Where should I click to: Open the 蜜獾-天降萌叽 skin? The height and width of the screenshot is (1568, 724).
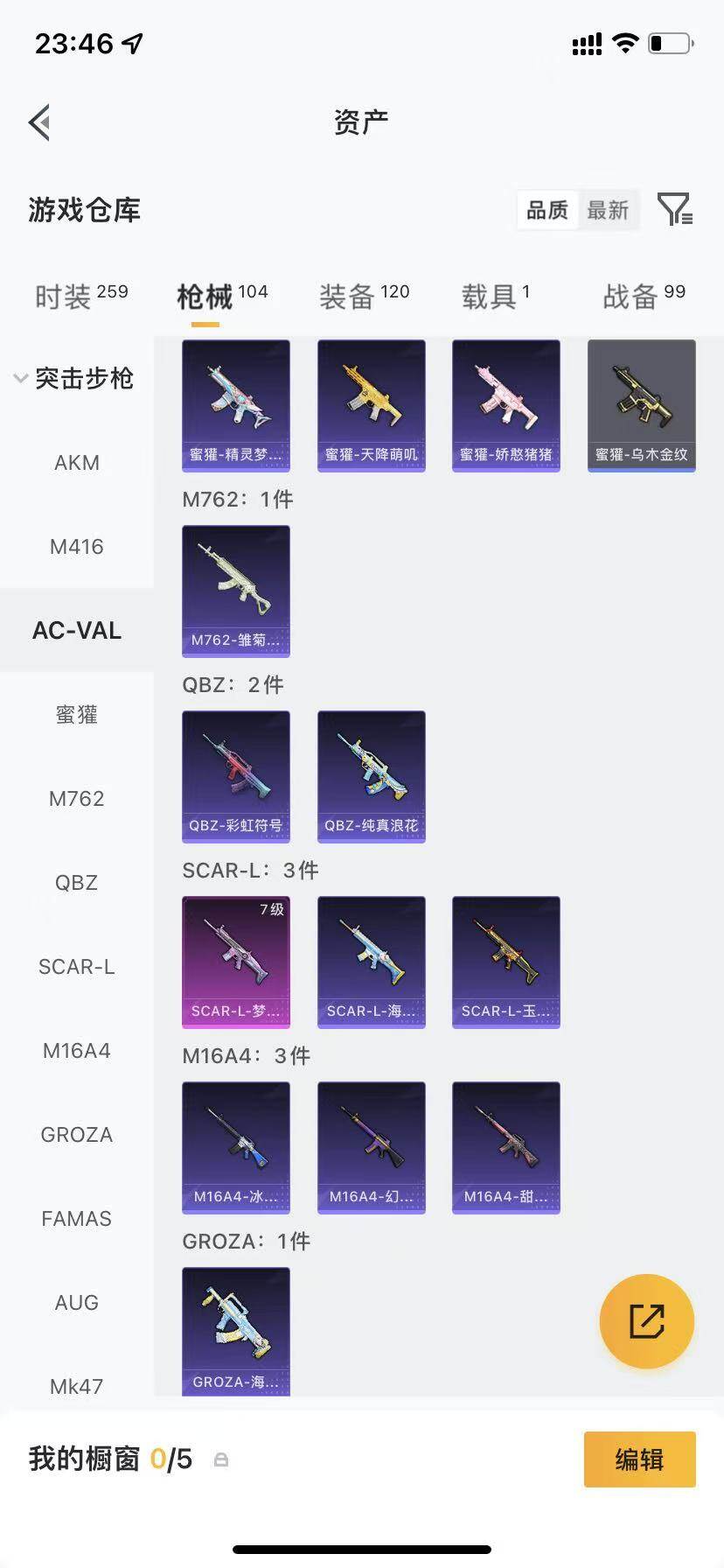tap(372, 406)
